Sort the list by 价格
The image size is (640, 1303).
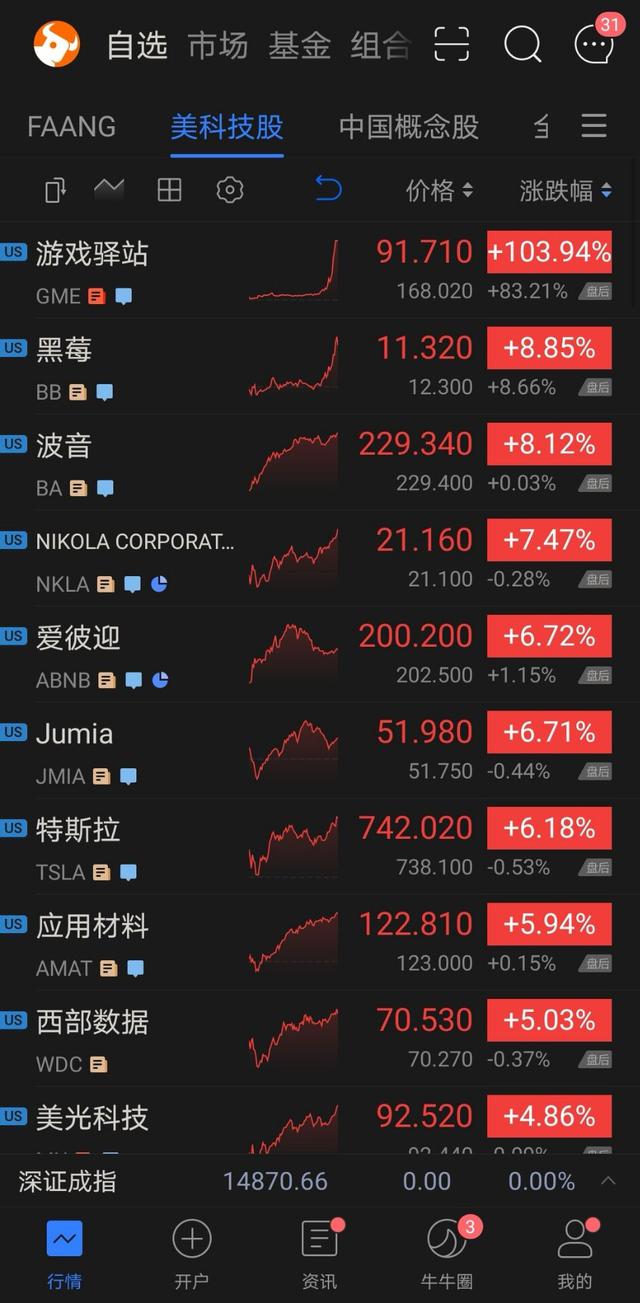(x=439, y=190)
